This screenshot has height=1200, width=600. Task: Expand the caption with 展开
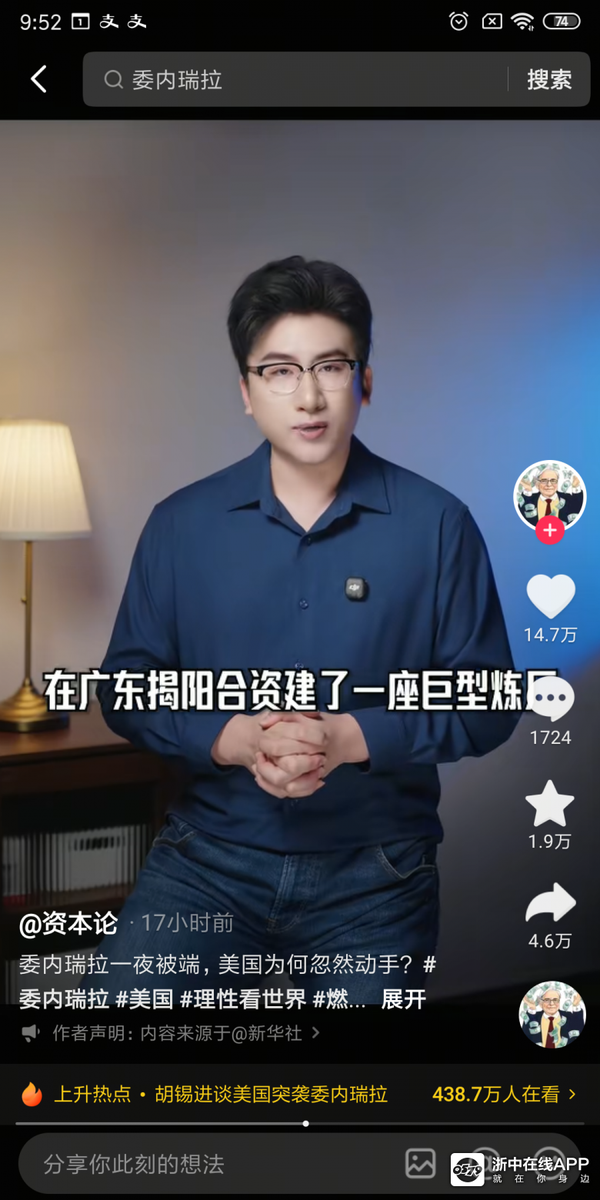tap(404, 999)
